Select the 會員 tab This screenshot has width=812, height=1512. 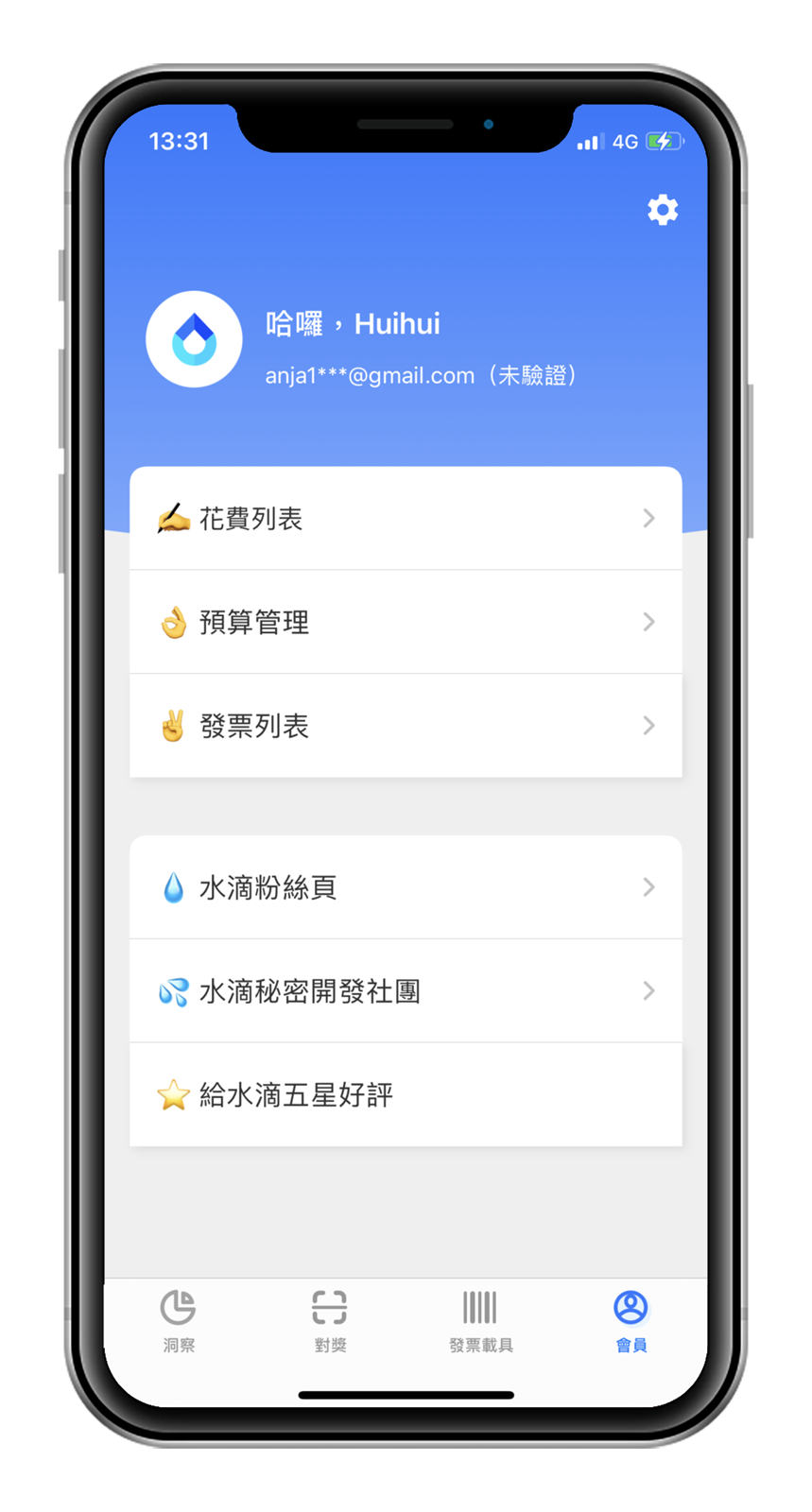[x=631, y=1320]
